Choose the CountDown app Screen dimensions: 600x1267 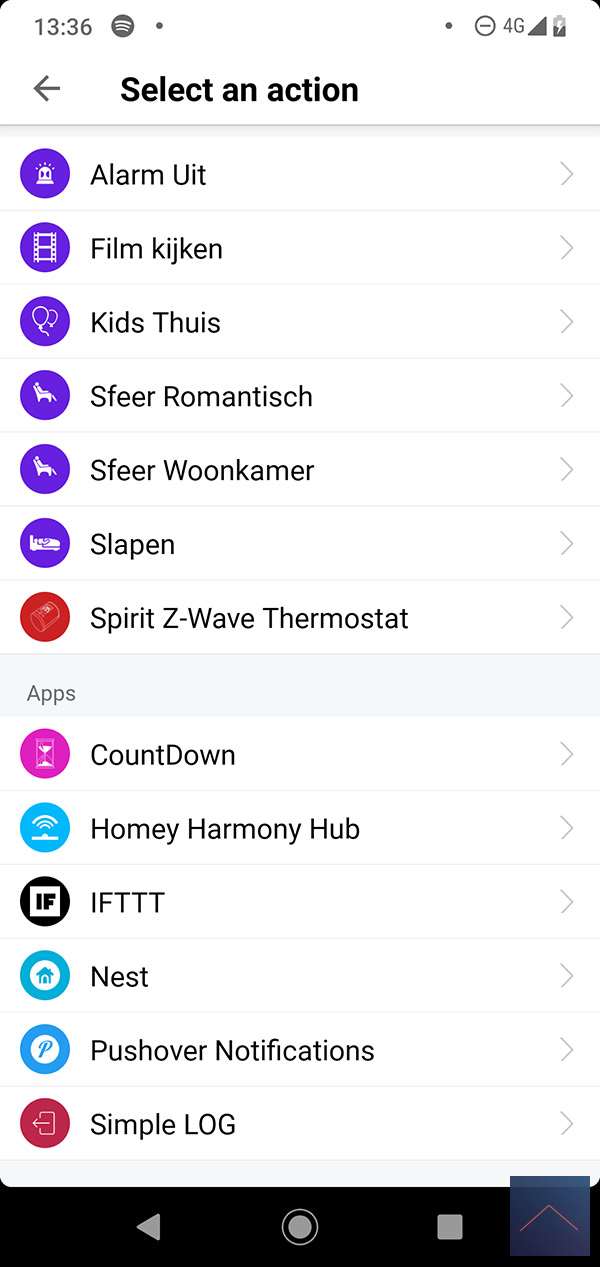300,754
